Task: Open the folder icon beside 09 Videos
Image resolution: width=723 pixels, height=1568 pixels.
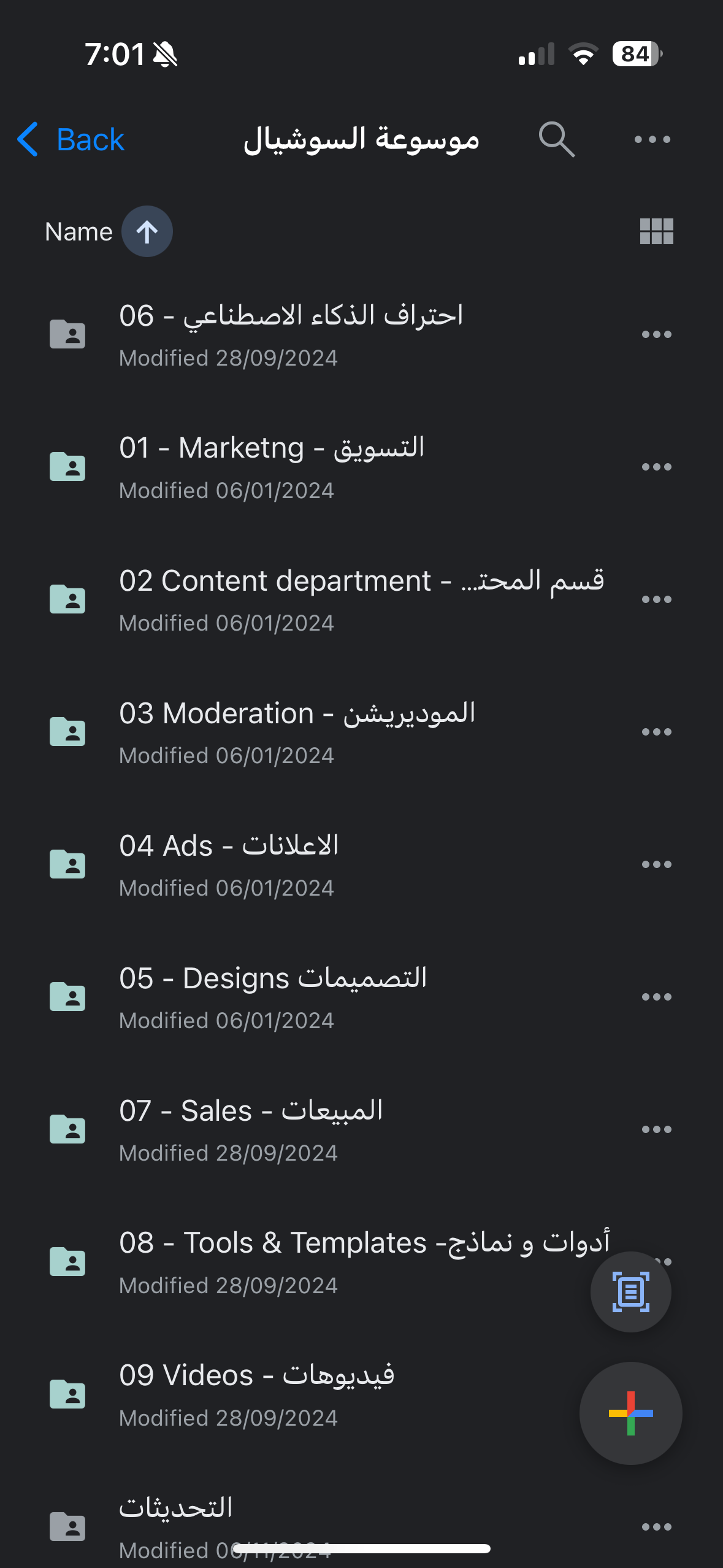Action: point(67,1394)
